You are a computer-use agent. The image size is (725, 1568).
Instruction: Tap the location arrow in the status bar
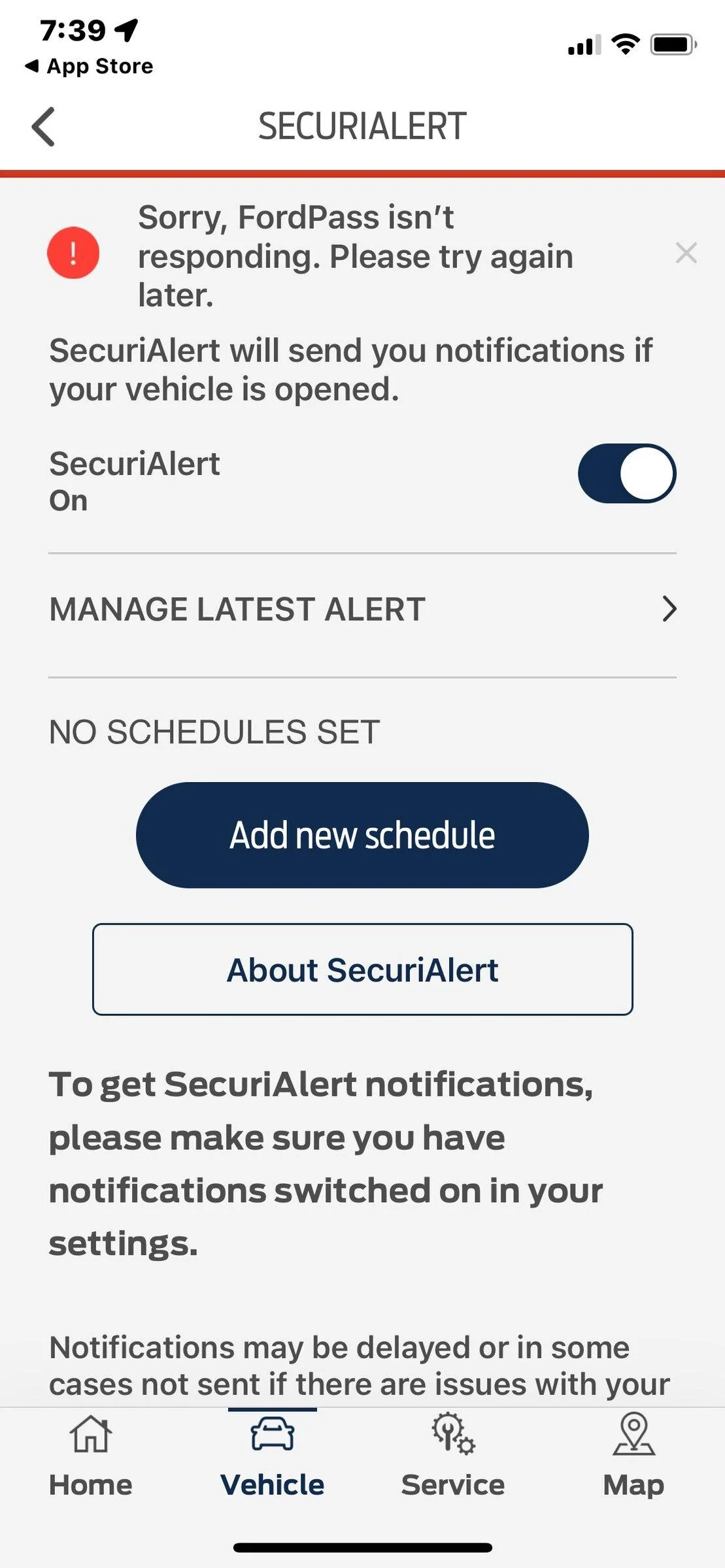126,29
